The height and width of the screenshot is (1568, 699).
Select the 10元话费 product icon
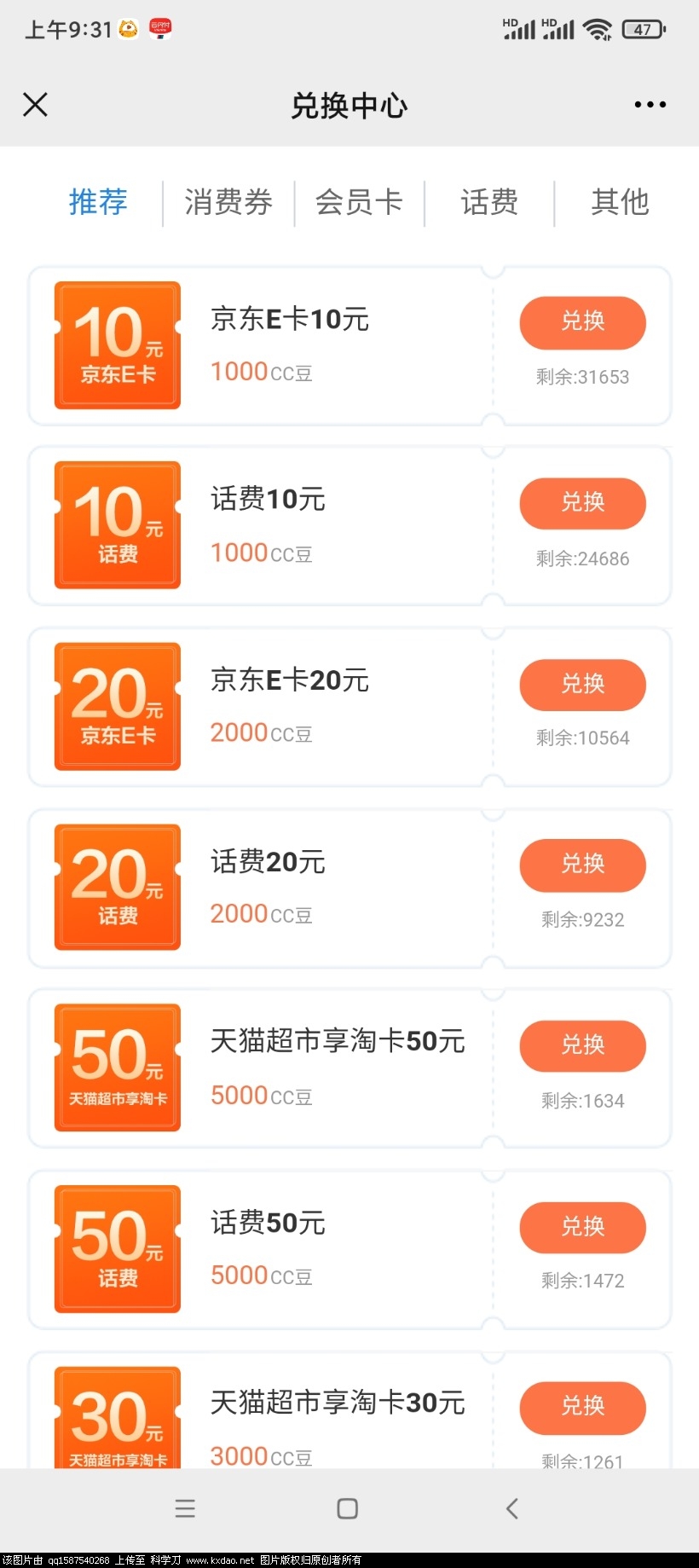point(117,525)
